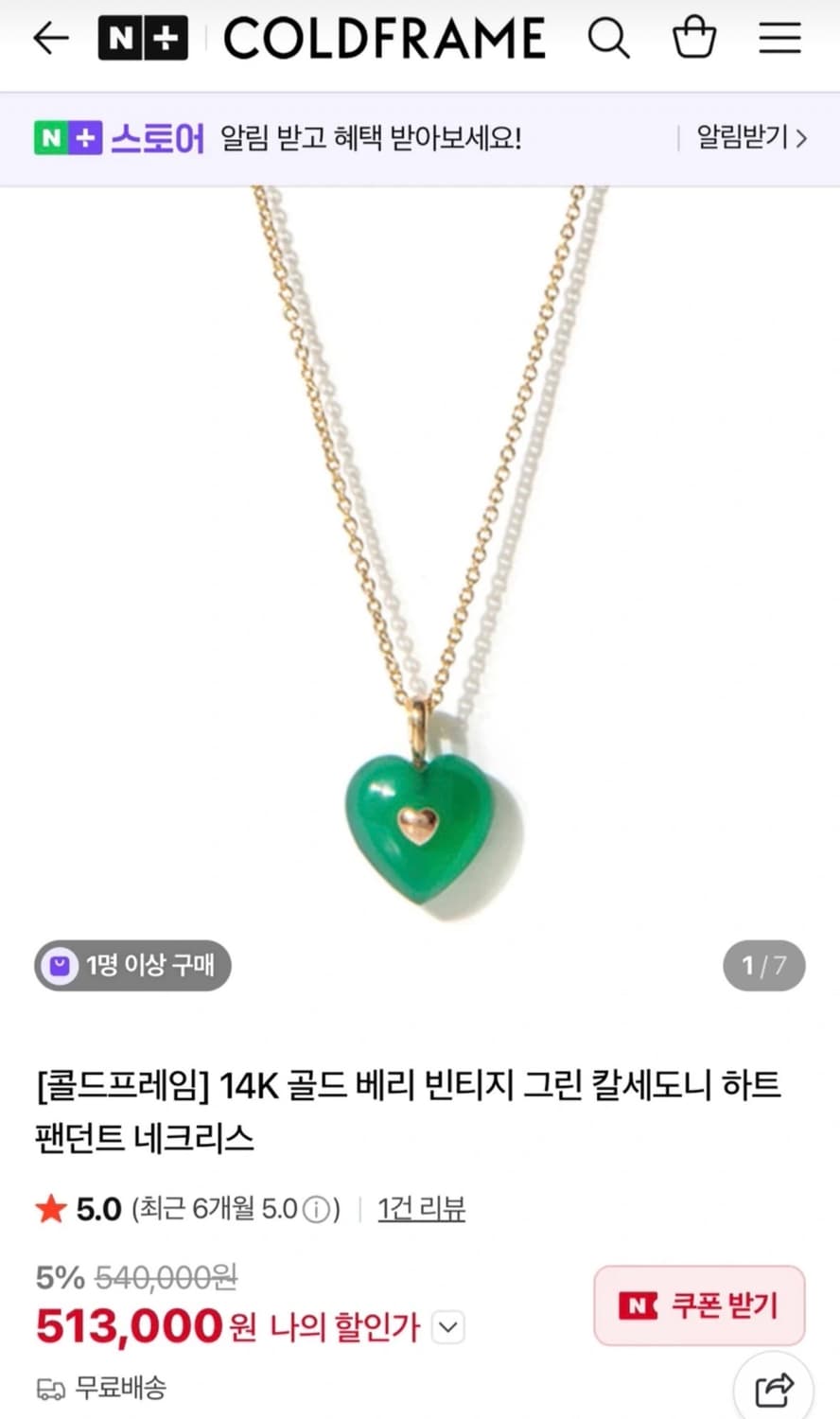Expand the 나의 할인가 price details chevron
The height and width of the screenshot is (1419, 840).
pos(447,1329)
